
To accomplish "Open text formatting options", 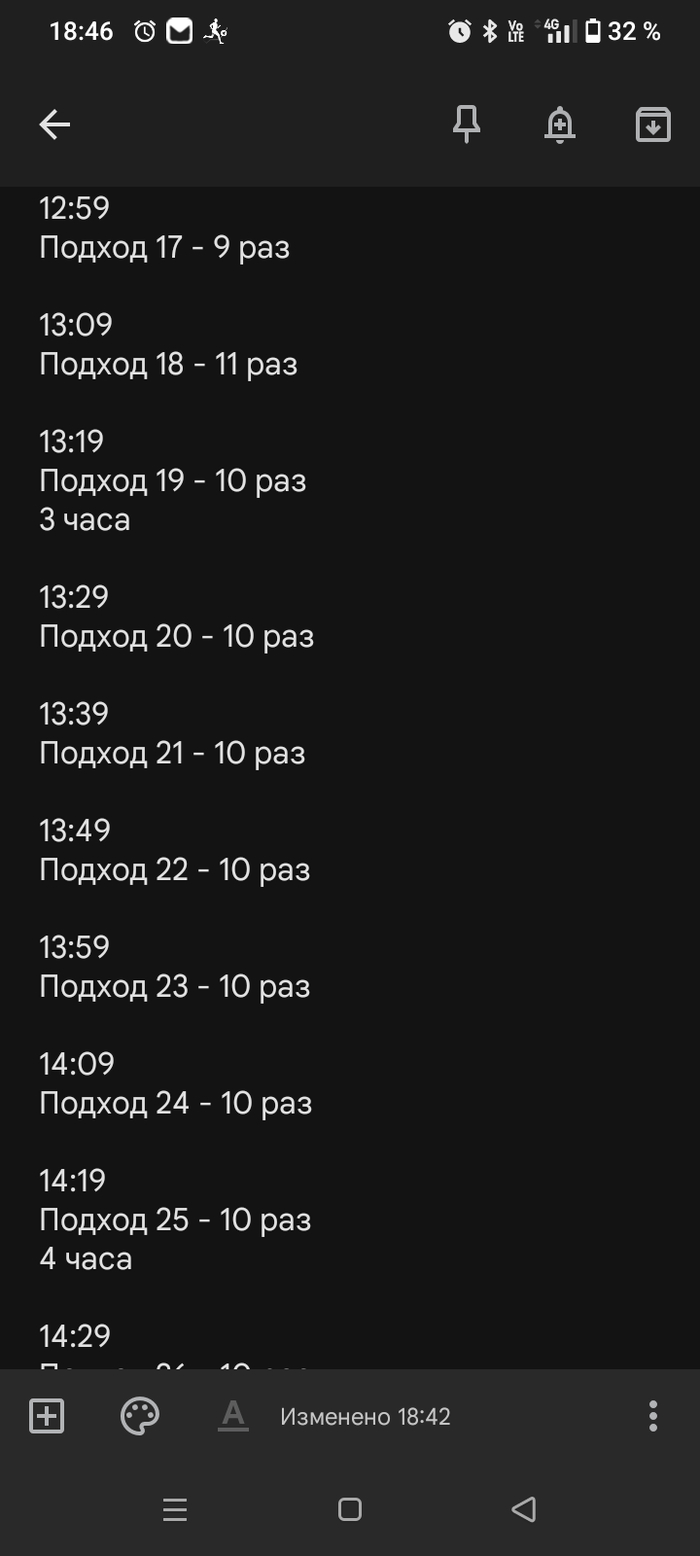I will [x=233, y=1416].
